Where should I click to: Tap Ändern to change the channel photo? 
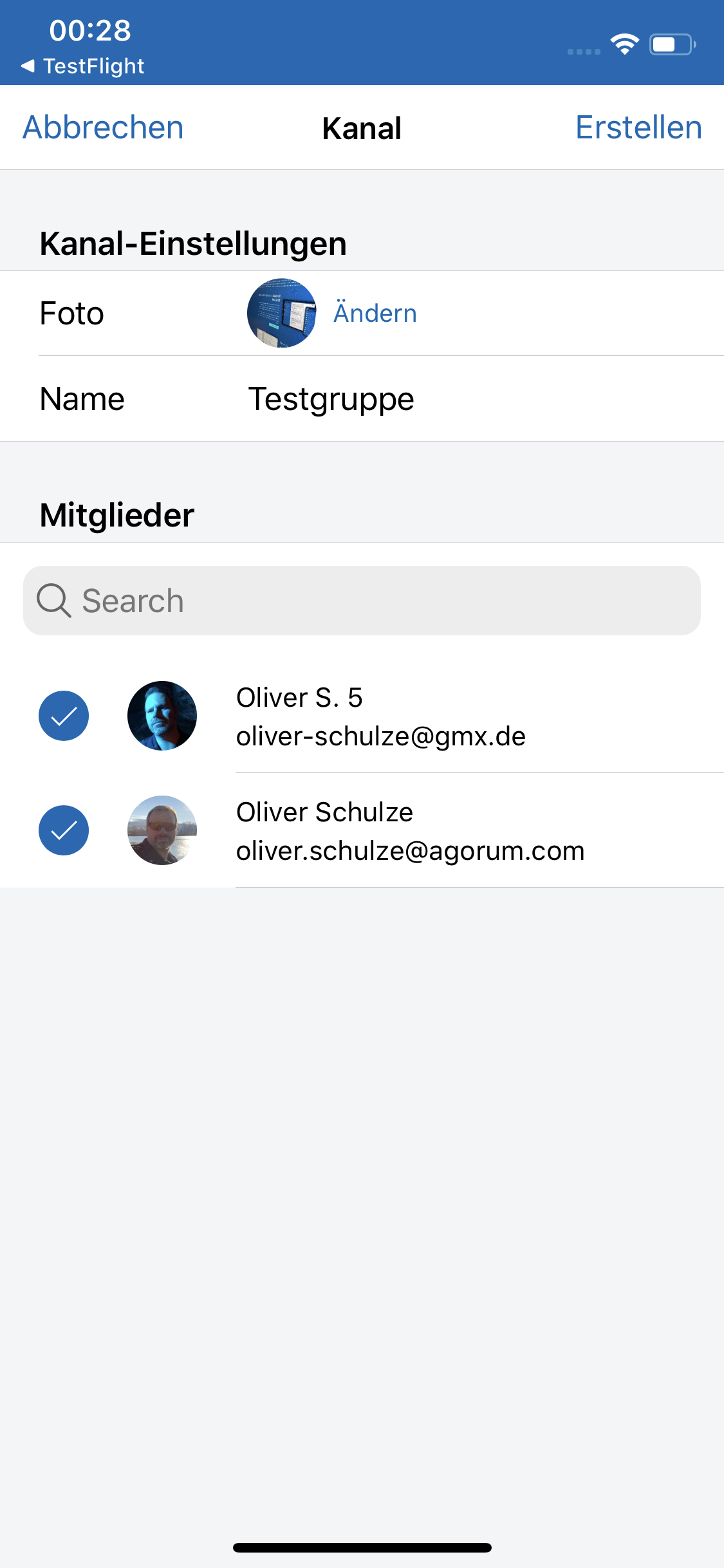click(x=375, y=313)
